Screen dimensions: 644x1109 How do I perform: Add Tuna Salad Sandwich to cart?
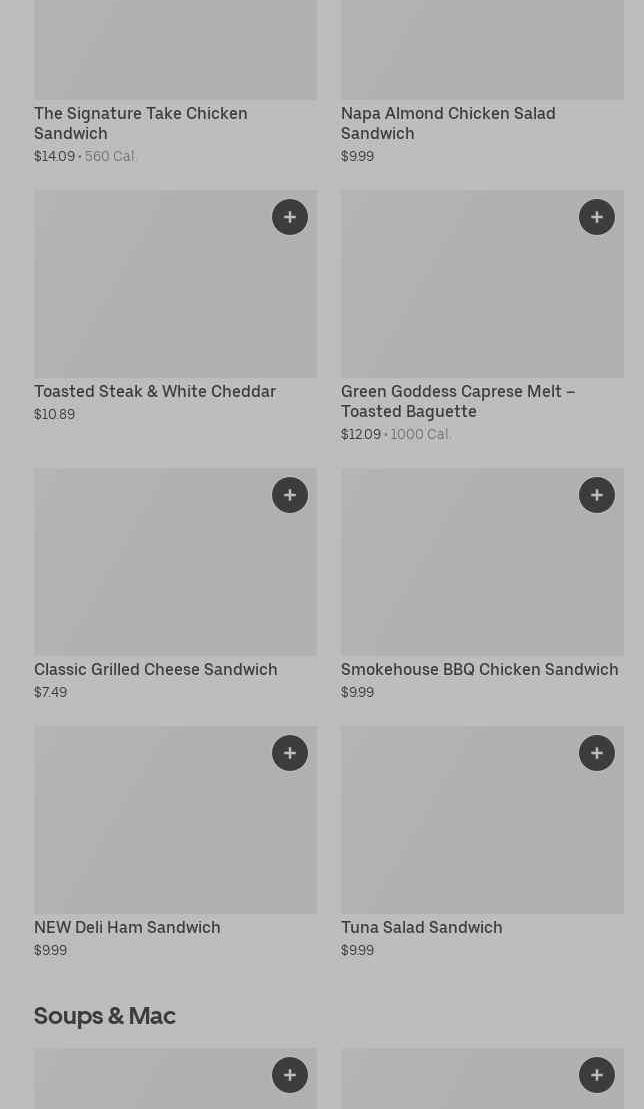point(597,753)
